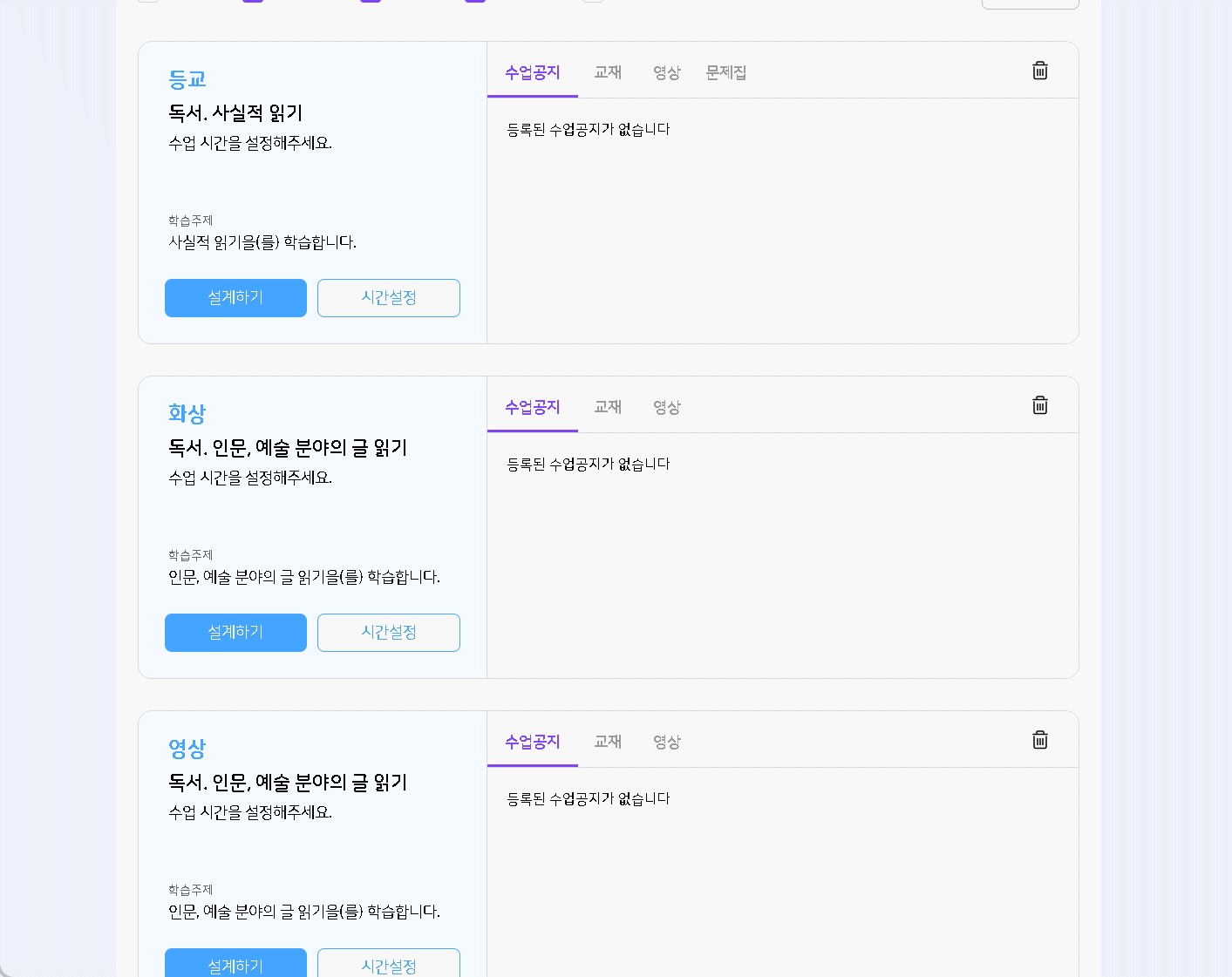The image size is (1232, 977).
Task: Open 시간설정 for the 영상 class
Action: (389, 964)
